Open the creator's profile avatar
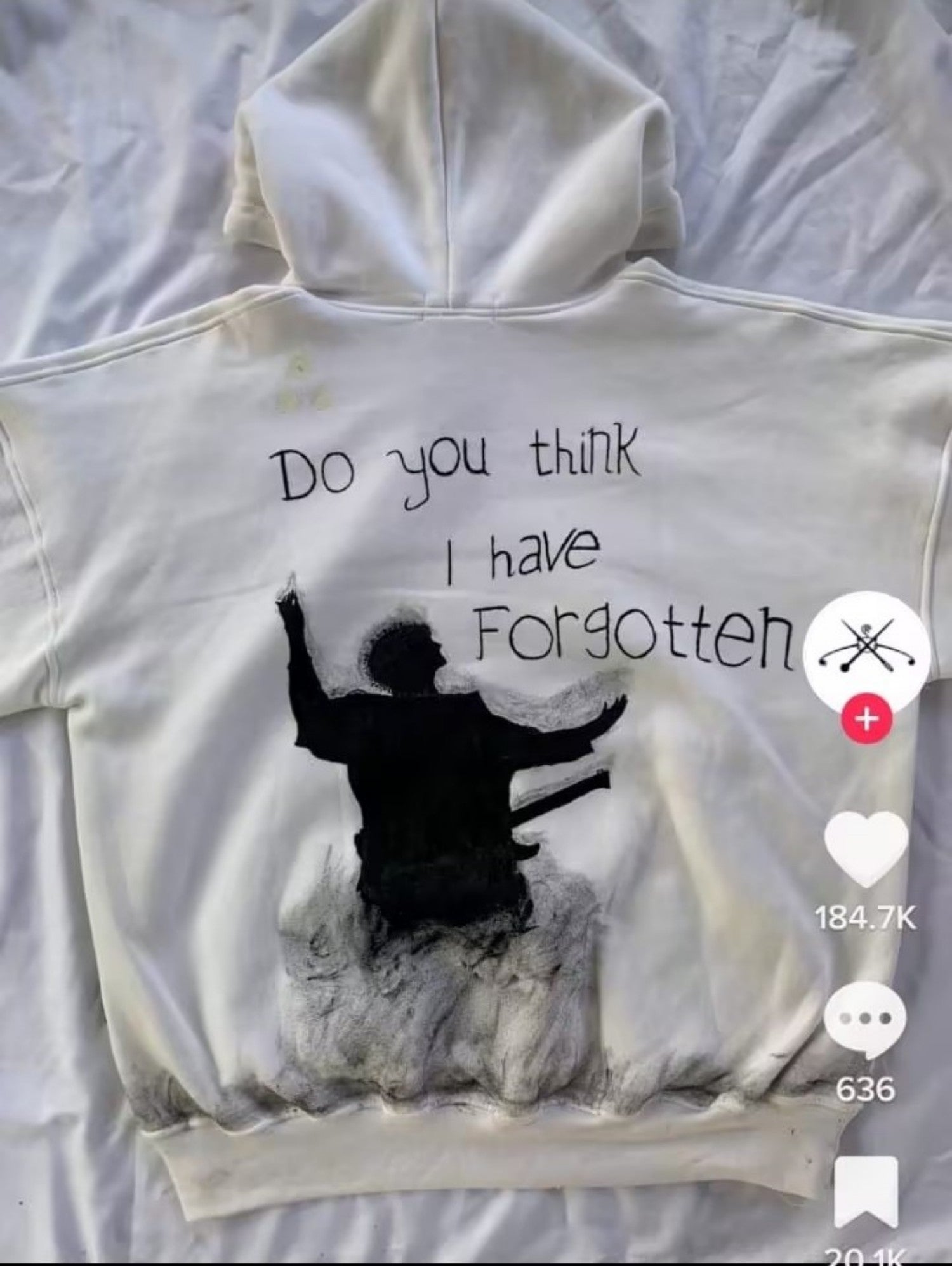952x1266 pixels. [867, 646]
